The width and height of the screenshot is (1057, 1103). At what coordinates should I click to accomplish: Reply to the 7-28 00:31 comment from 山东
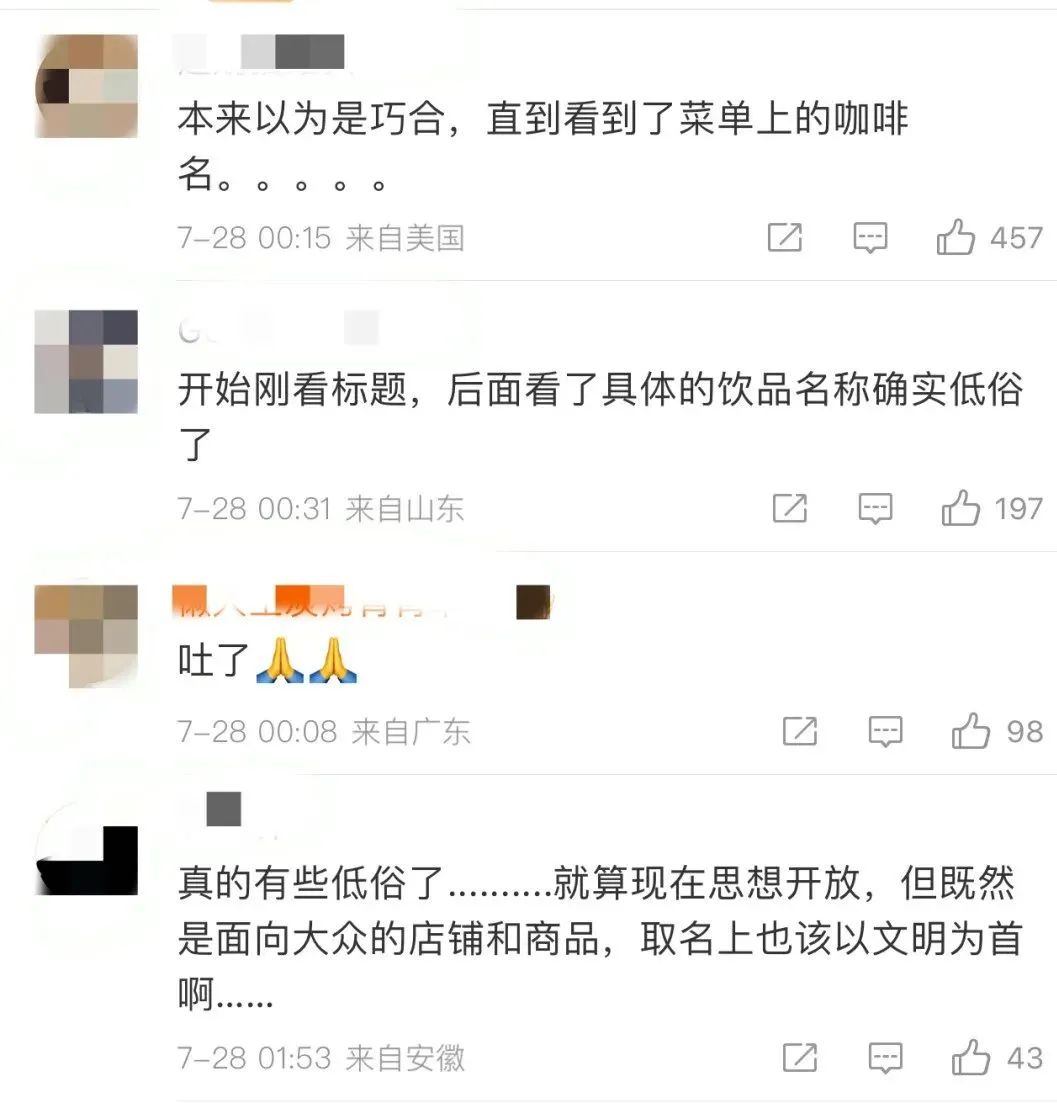[x=876, y=509]
